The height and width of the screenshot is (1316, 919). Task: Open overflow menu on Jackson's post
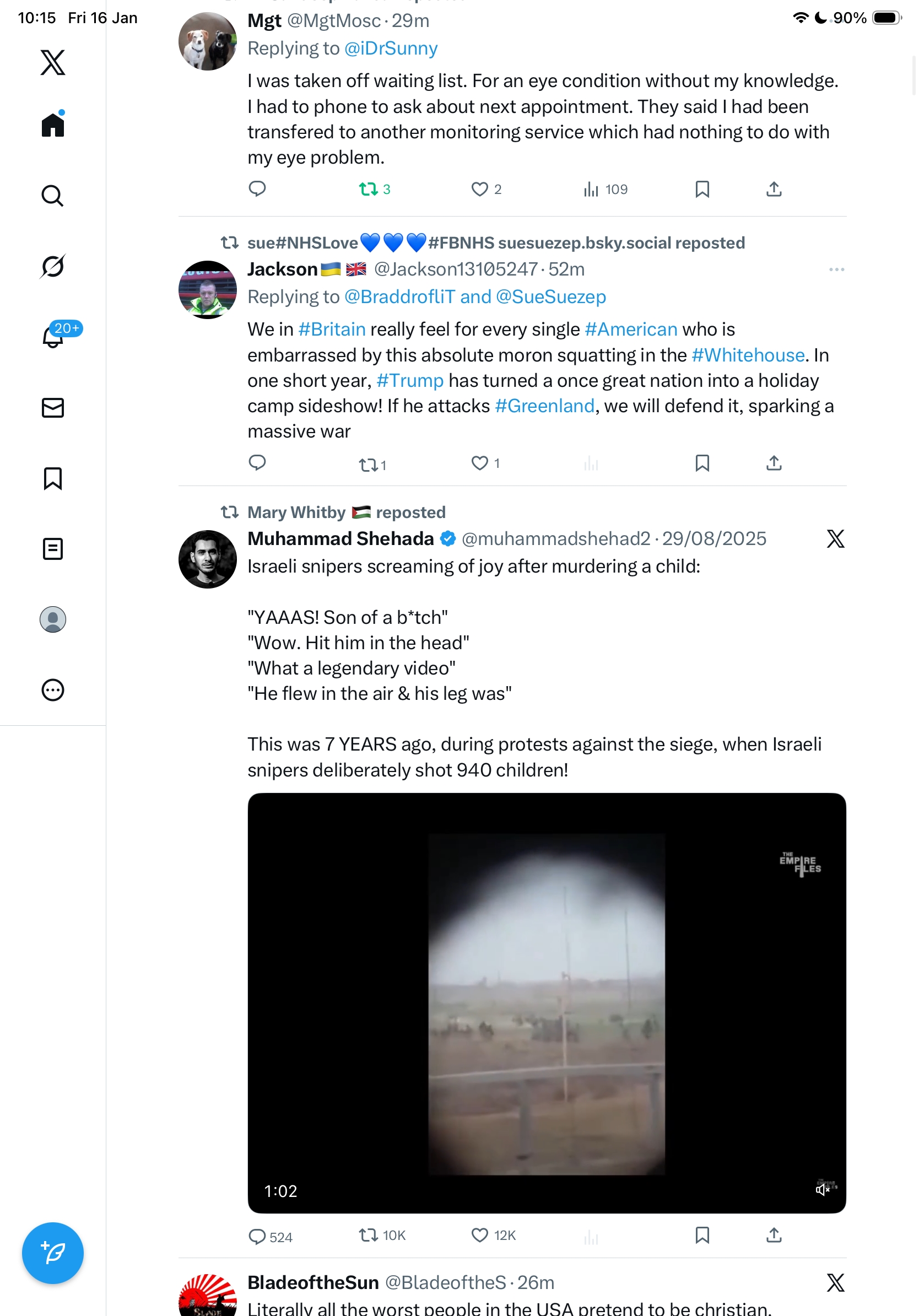click(836, 269)
